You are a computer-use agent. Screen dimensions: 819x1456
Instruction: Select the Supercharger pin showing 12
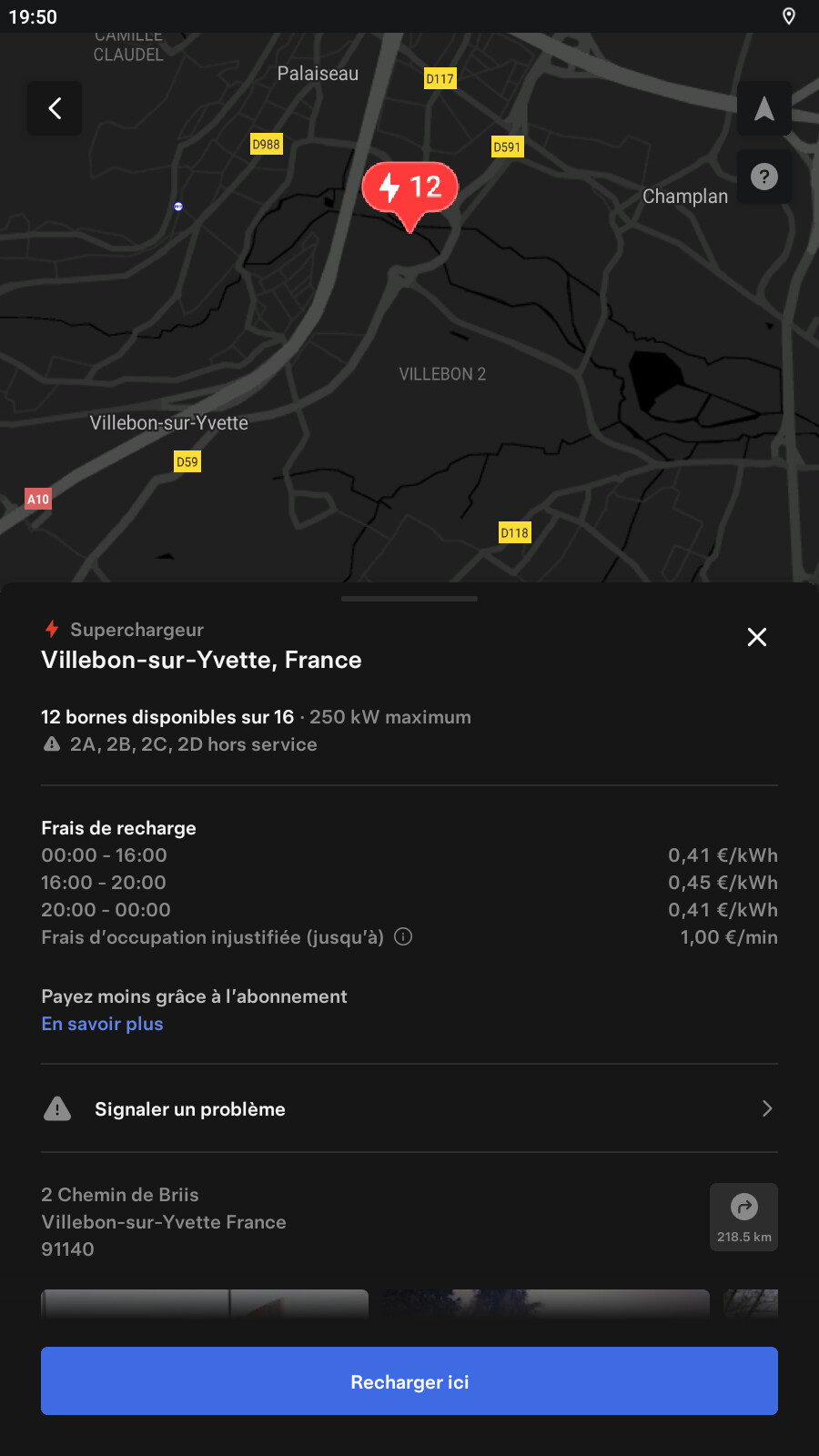tap(410, 189)
